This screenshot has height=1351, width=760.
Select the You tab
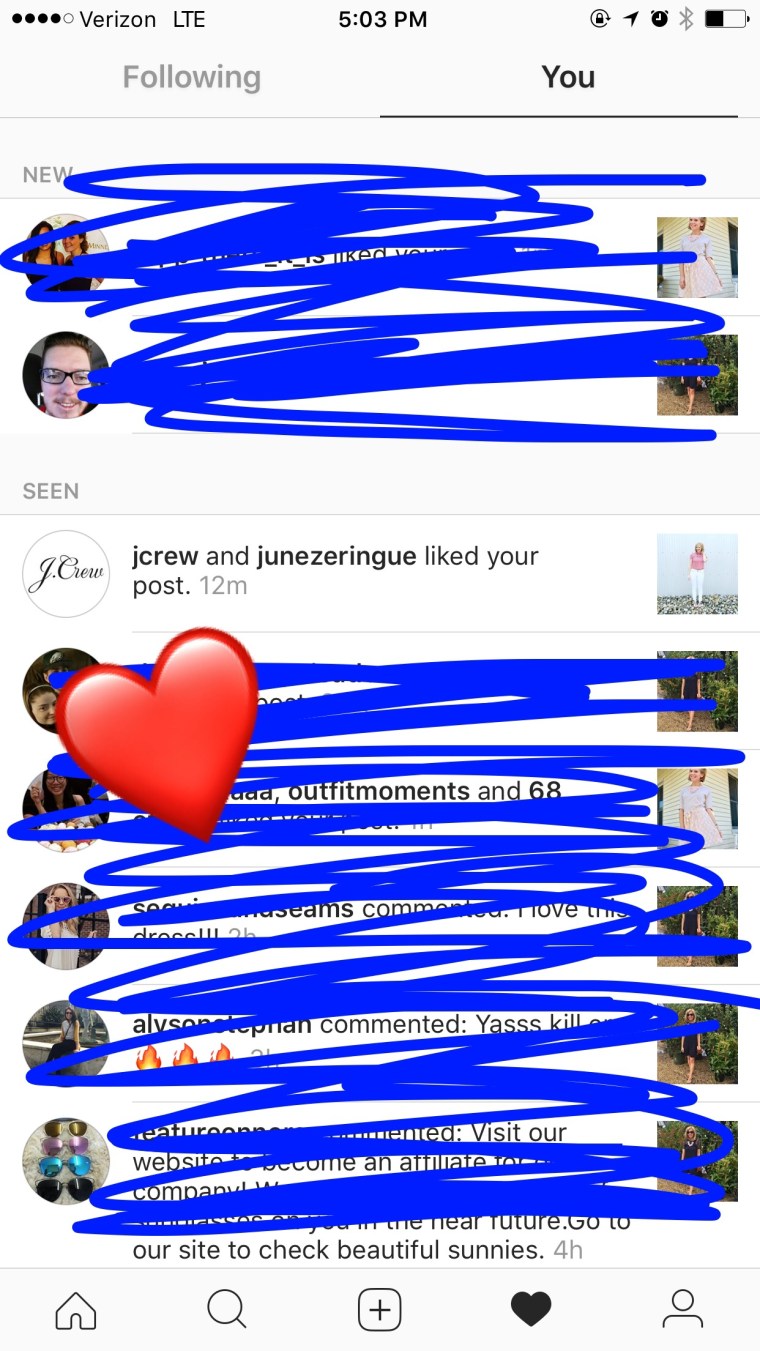click(567, 78)
